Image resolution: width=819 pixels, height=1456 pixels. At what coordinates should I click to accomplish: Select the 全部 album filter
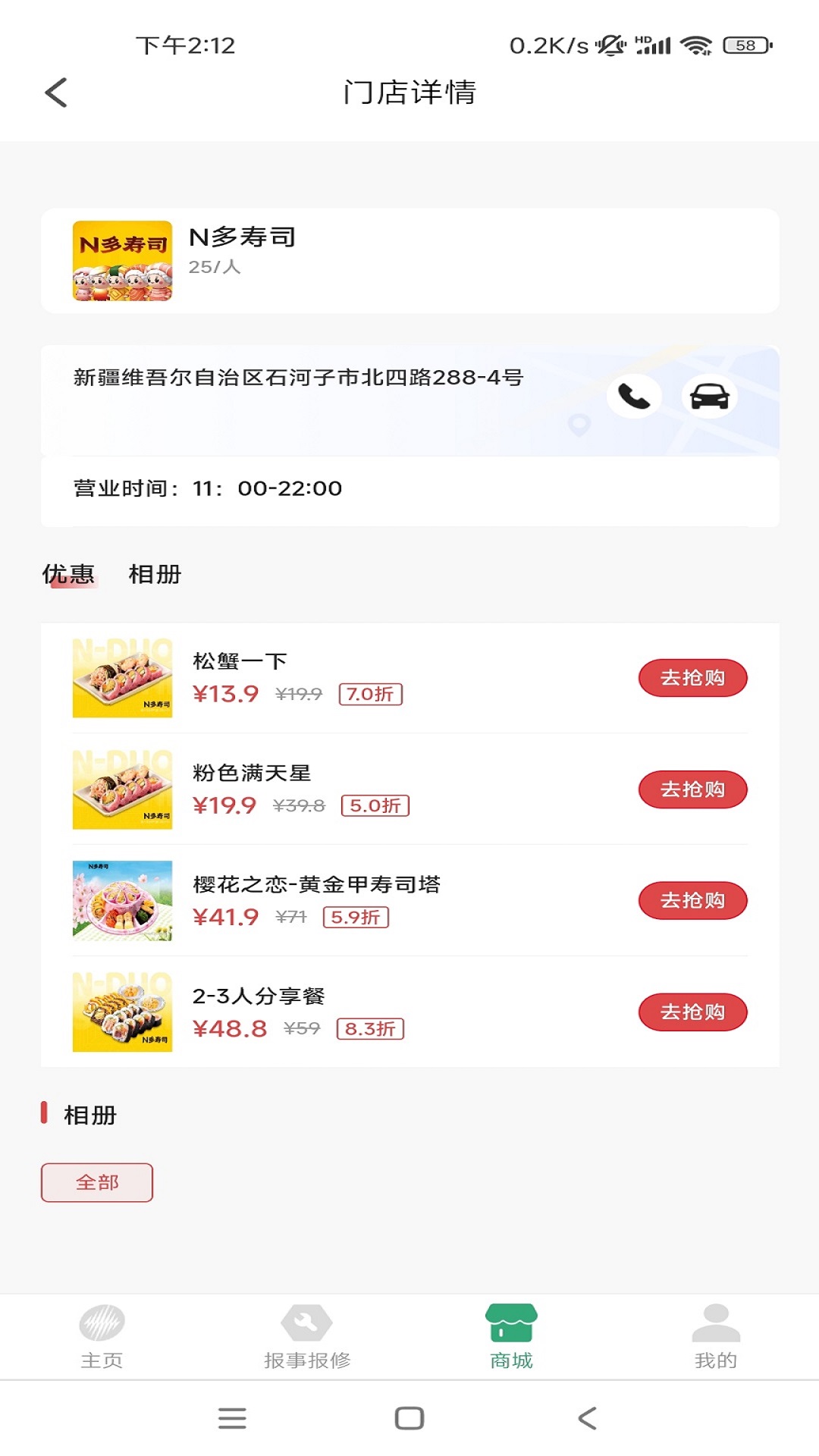pos(97,1182)
